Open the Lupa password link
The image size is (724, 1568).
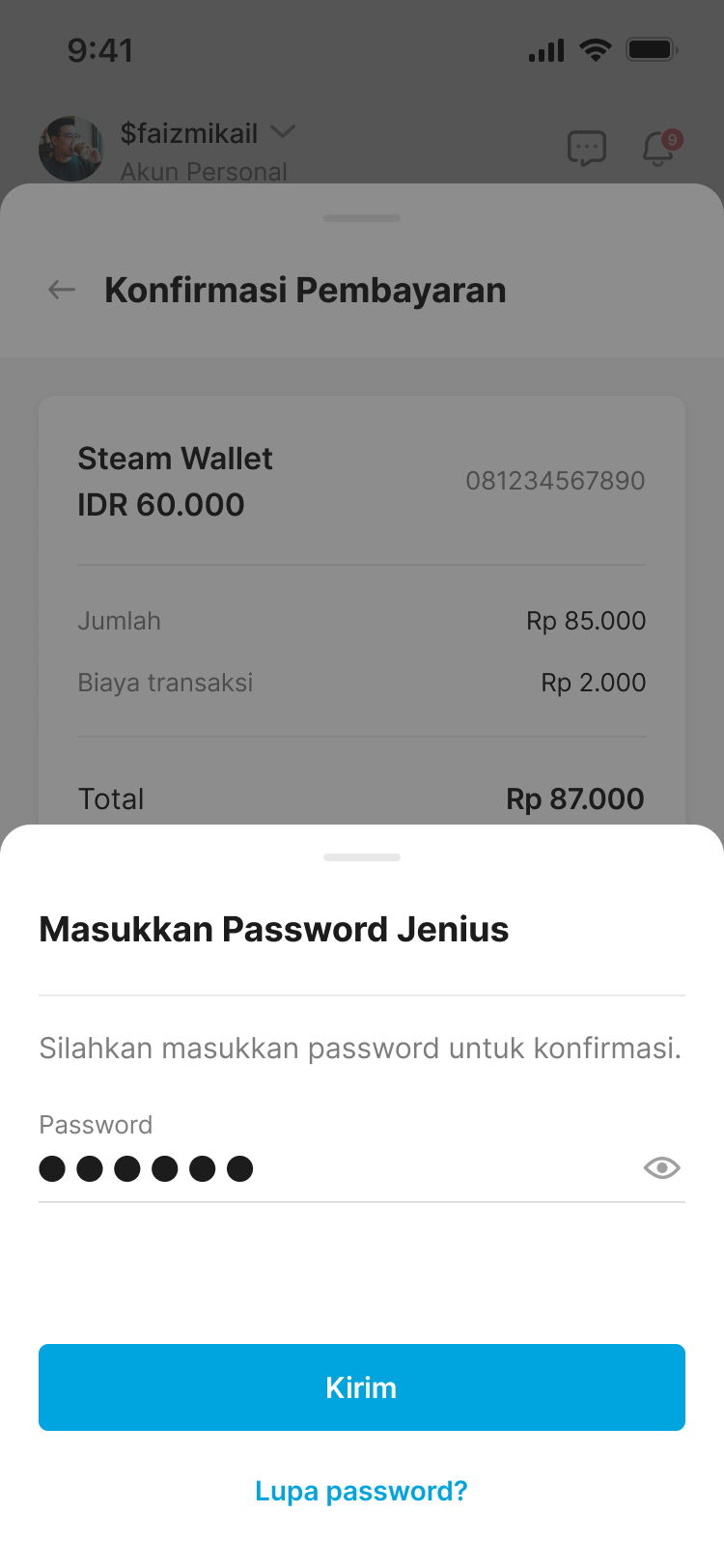point(361,1491)
